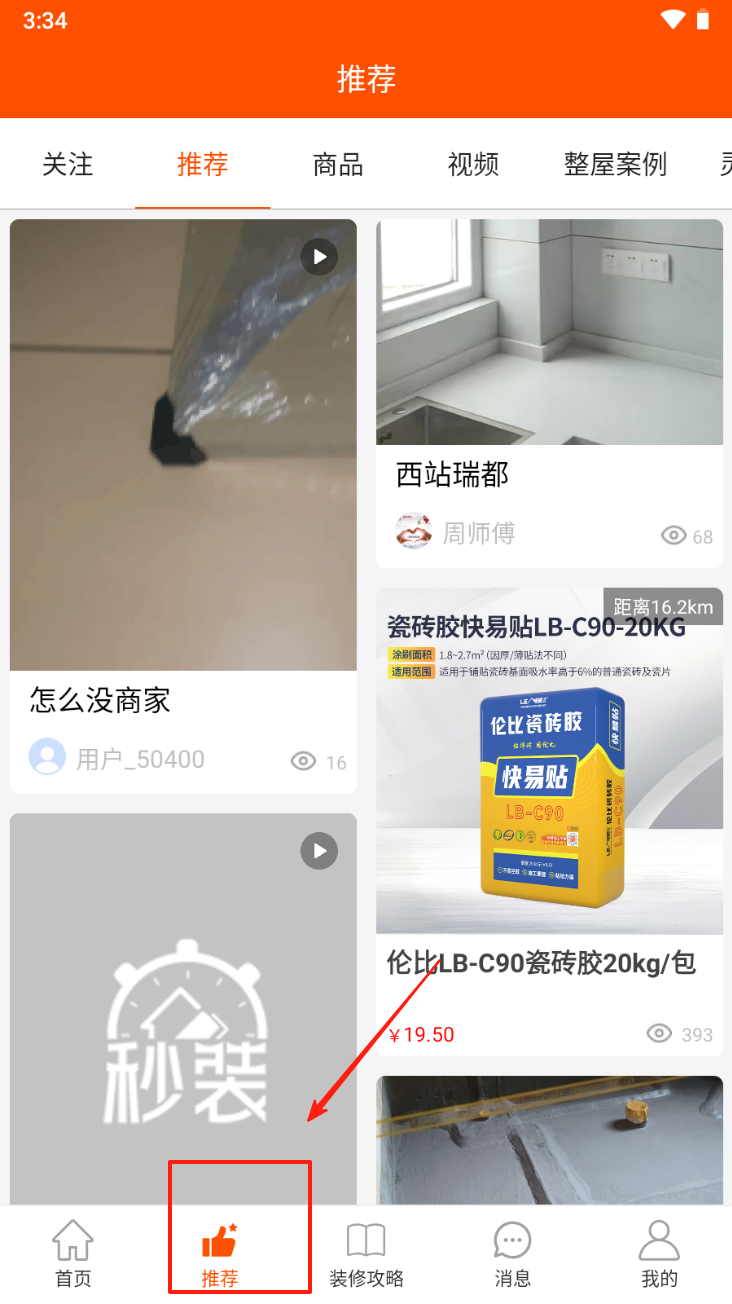The width and height of the screenshot is (732, 1304).
Task: Go to the 首页 bottom tab
Action: click(73, 1254)
